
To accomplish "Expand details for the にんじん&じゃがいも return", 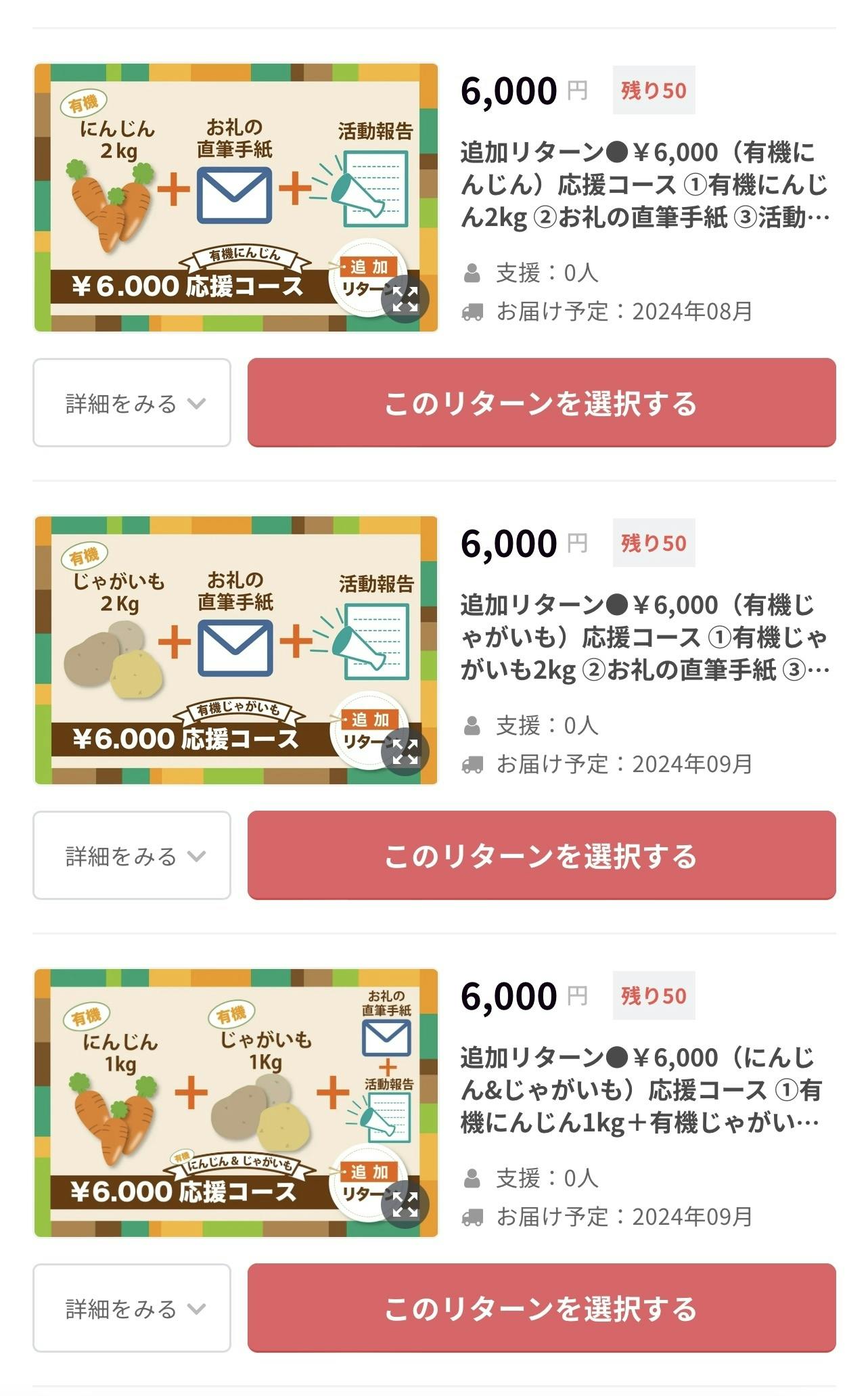I will [132, 1308].
